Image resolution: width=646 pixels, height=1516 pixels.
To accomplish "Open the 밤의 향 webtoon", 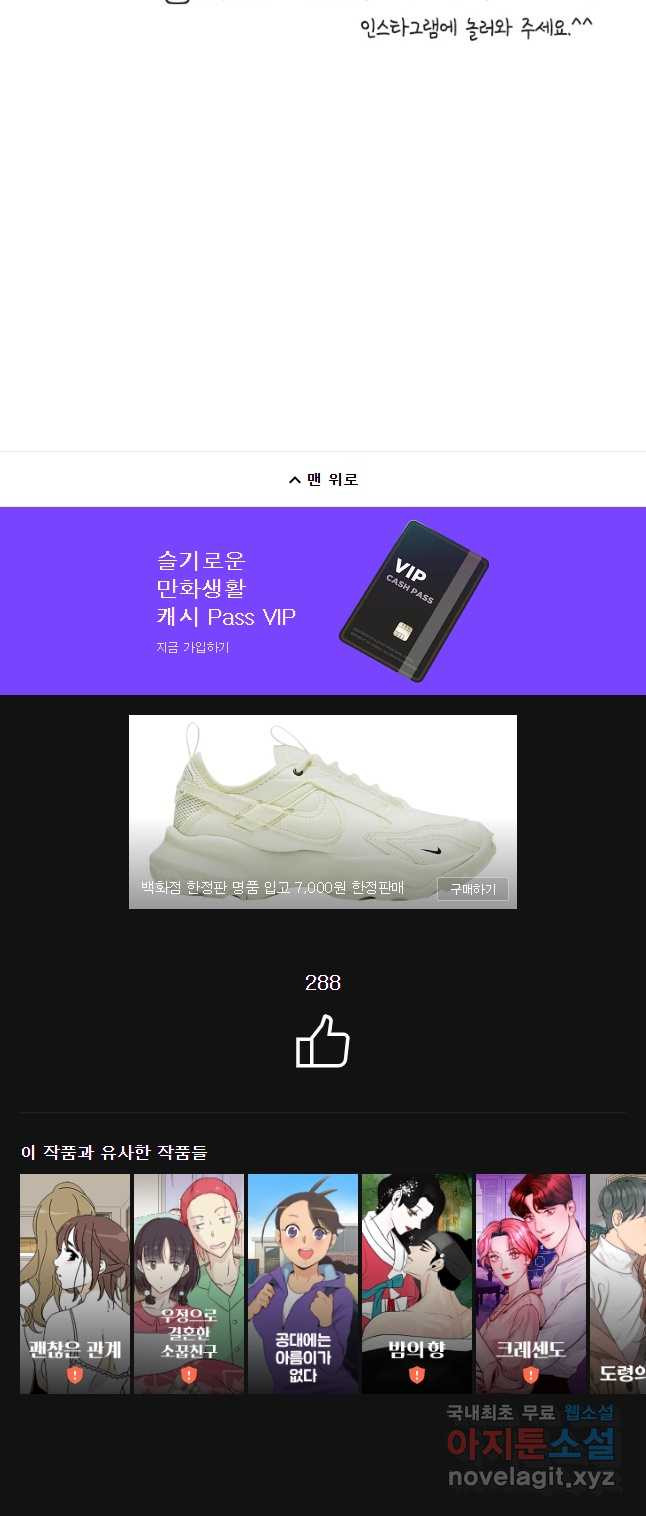I will pos(417,1283).
